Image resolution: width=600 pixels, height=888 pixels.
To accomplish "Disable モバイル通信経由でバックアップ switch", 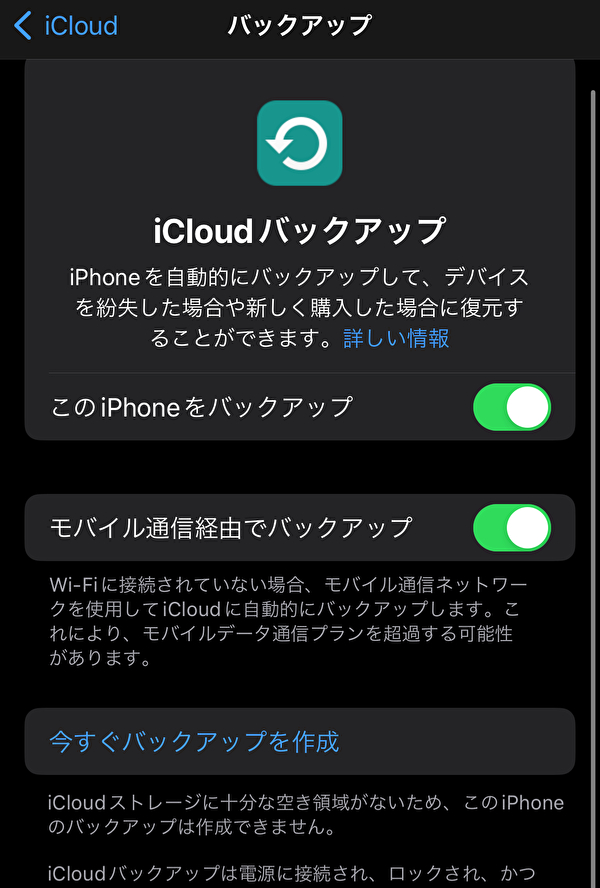I will (511, 527).
